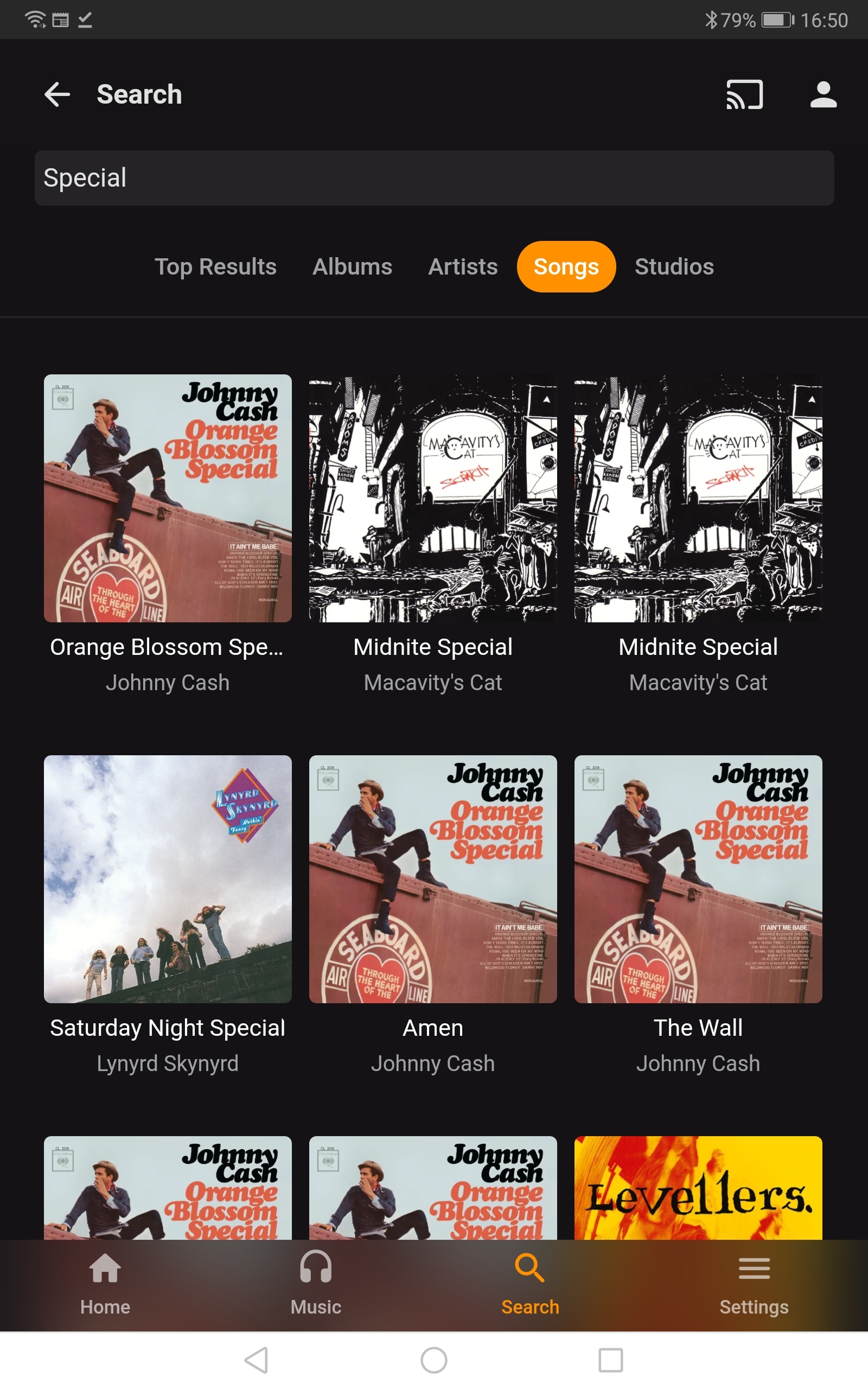The width and height of the screenshot is (868, 1389).
Task: Open Saturday Night Special by Lynyrd Skynyrd
Action: [x=168, y=879]
